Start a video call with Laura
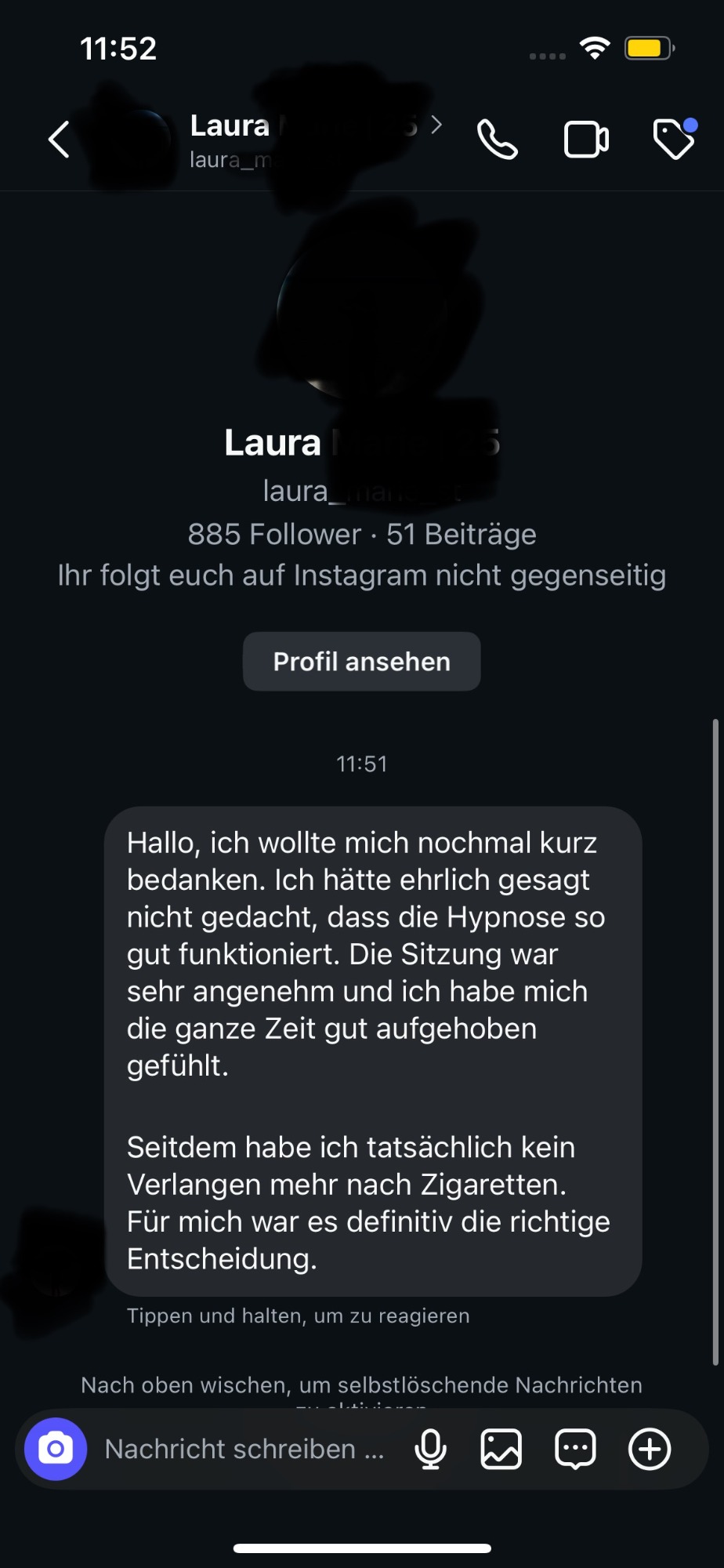This screenshot has height=1568, width=724. (x=586, y=140)
